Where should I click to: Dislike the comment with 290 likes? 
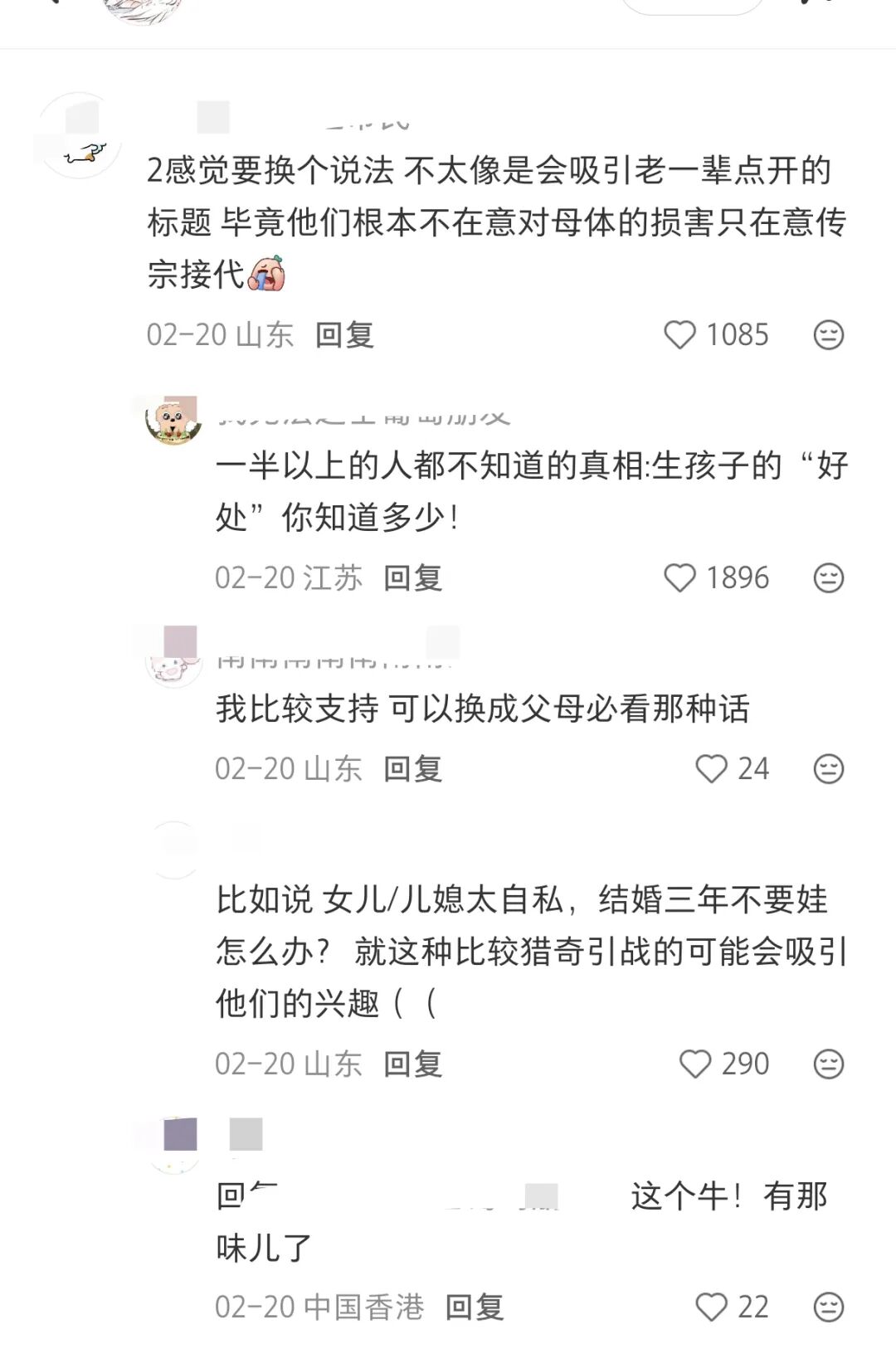[x=828, y=1064]
